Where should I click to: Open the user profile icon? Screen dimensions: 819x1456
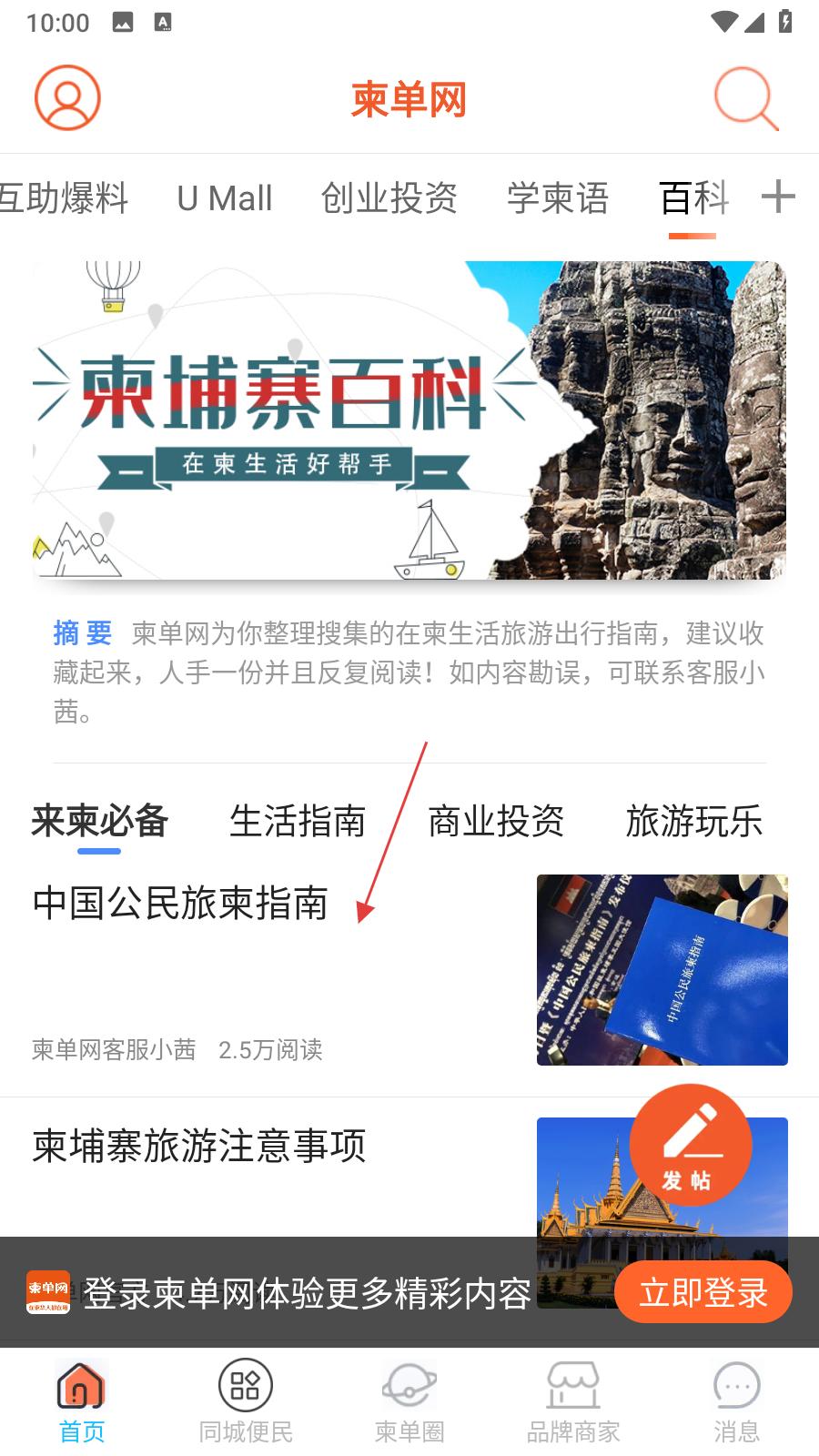(x=67, y=97)
